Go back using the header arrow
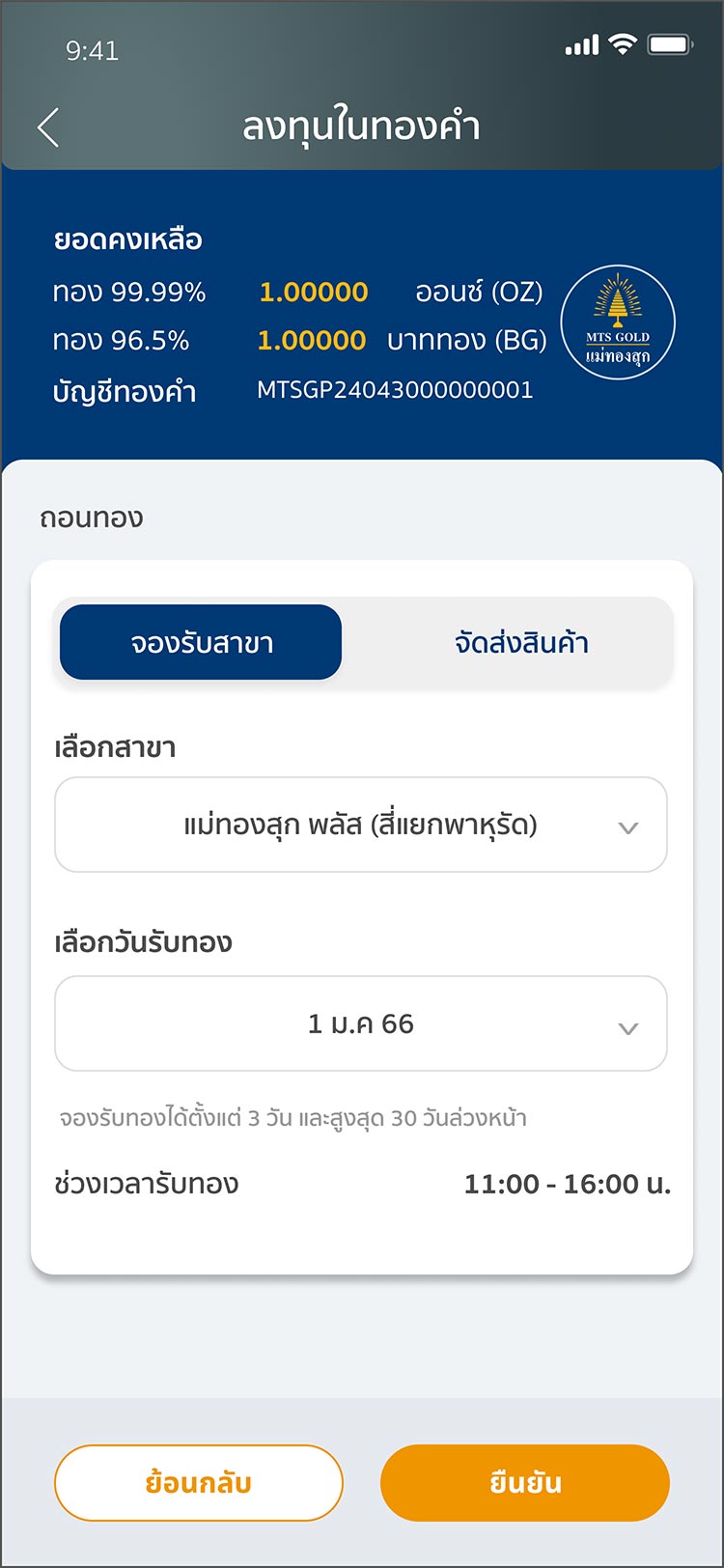This screenshot has height=1568, width=724. point(48,127)
